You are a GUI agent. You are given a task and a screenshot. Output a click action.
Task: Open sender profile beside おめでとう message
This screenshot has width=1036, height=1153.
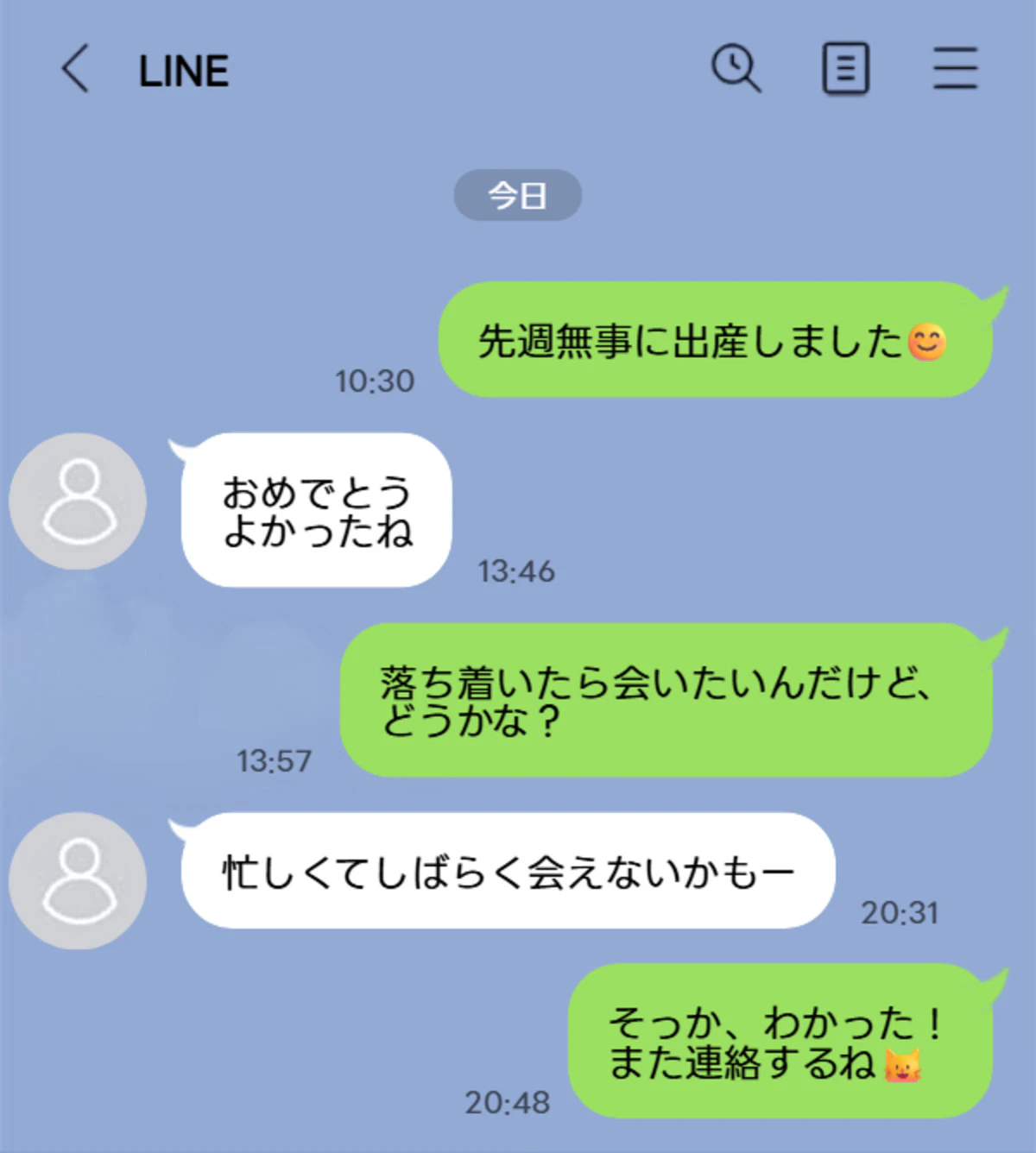[78, 501]
